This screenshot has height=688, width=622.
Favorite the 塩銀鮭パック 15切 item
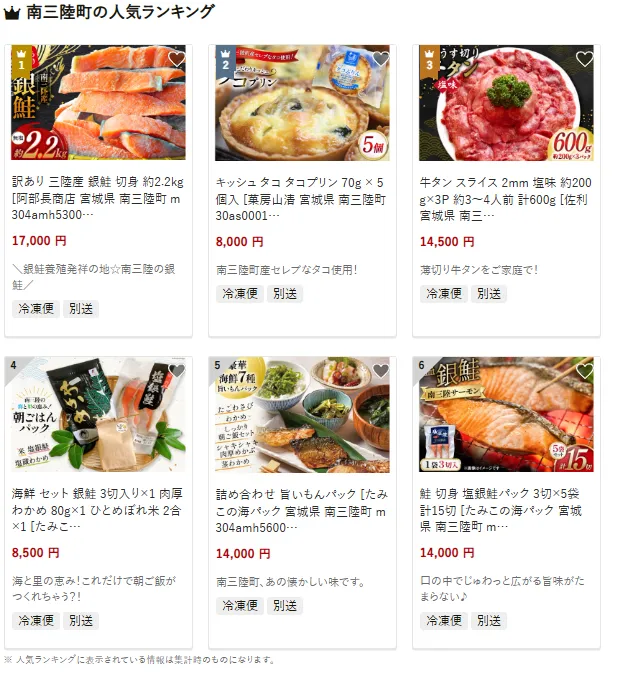pyautogui.click(x=584, y=371)
